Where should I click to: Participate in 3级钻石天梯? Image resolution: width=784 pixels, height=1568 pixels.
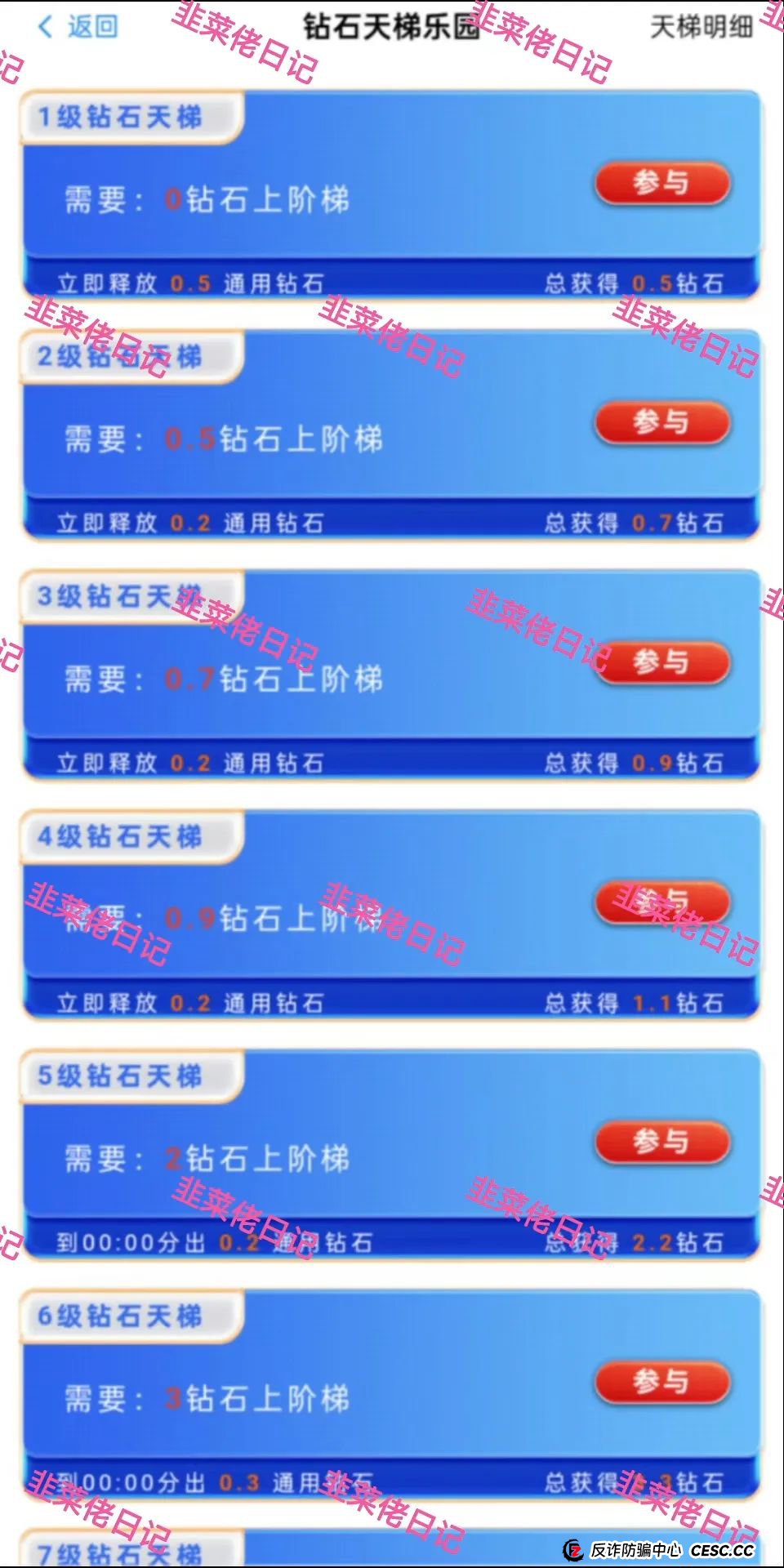pyautogui.click(x=661, y=662)
